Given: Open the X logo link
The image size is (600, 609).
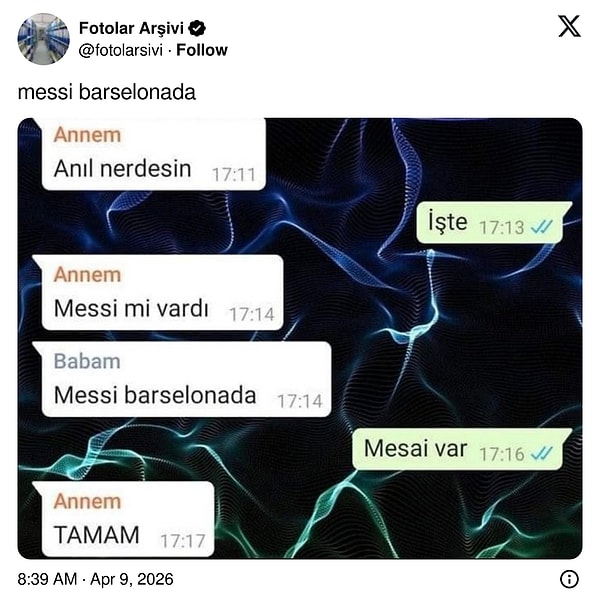Looking at the screenshot, I should [569, 27].
